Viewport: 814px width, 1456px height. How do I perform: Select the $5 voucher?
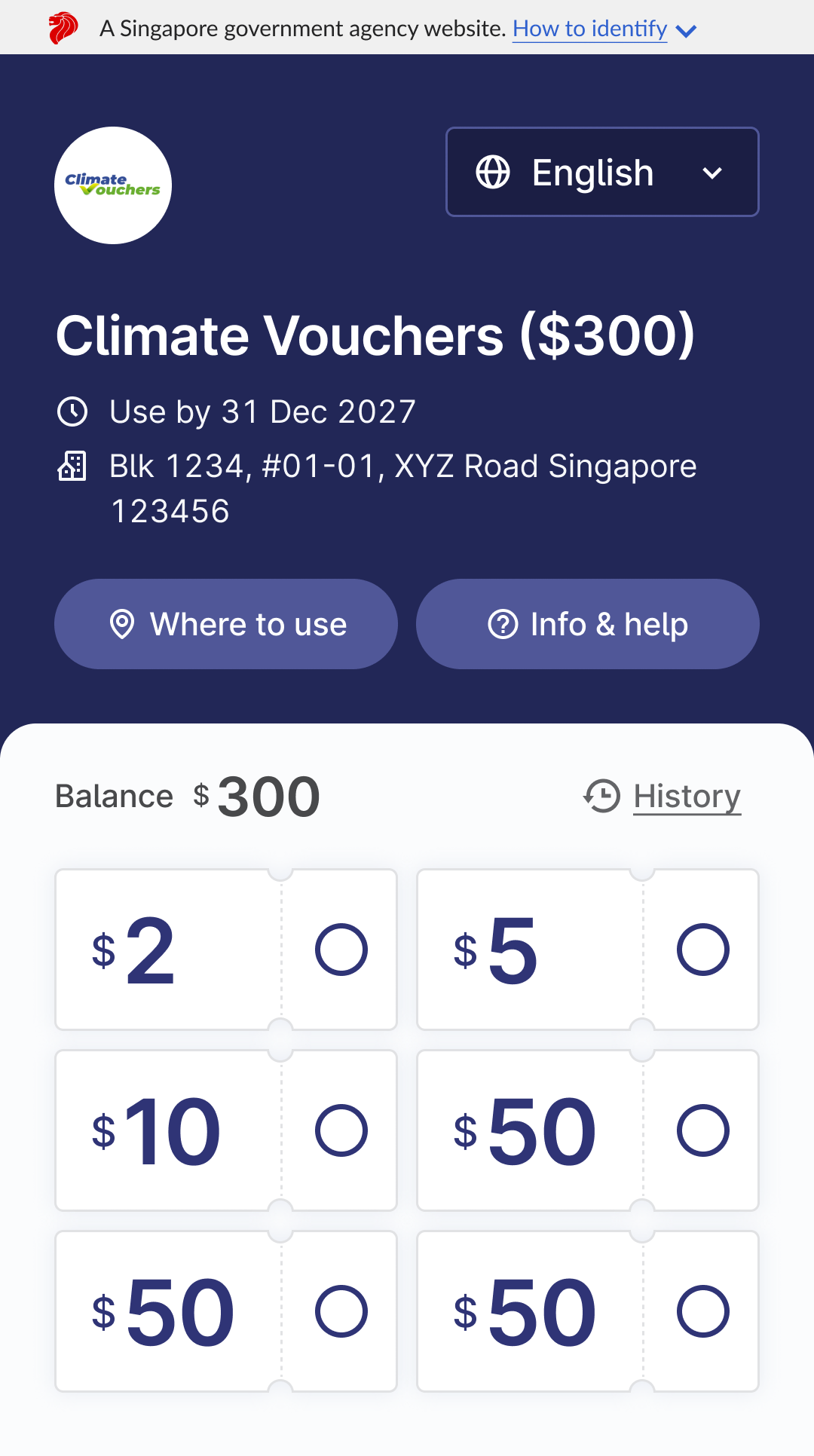[x=702, y=950]
